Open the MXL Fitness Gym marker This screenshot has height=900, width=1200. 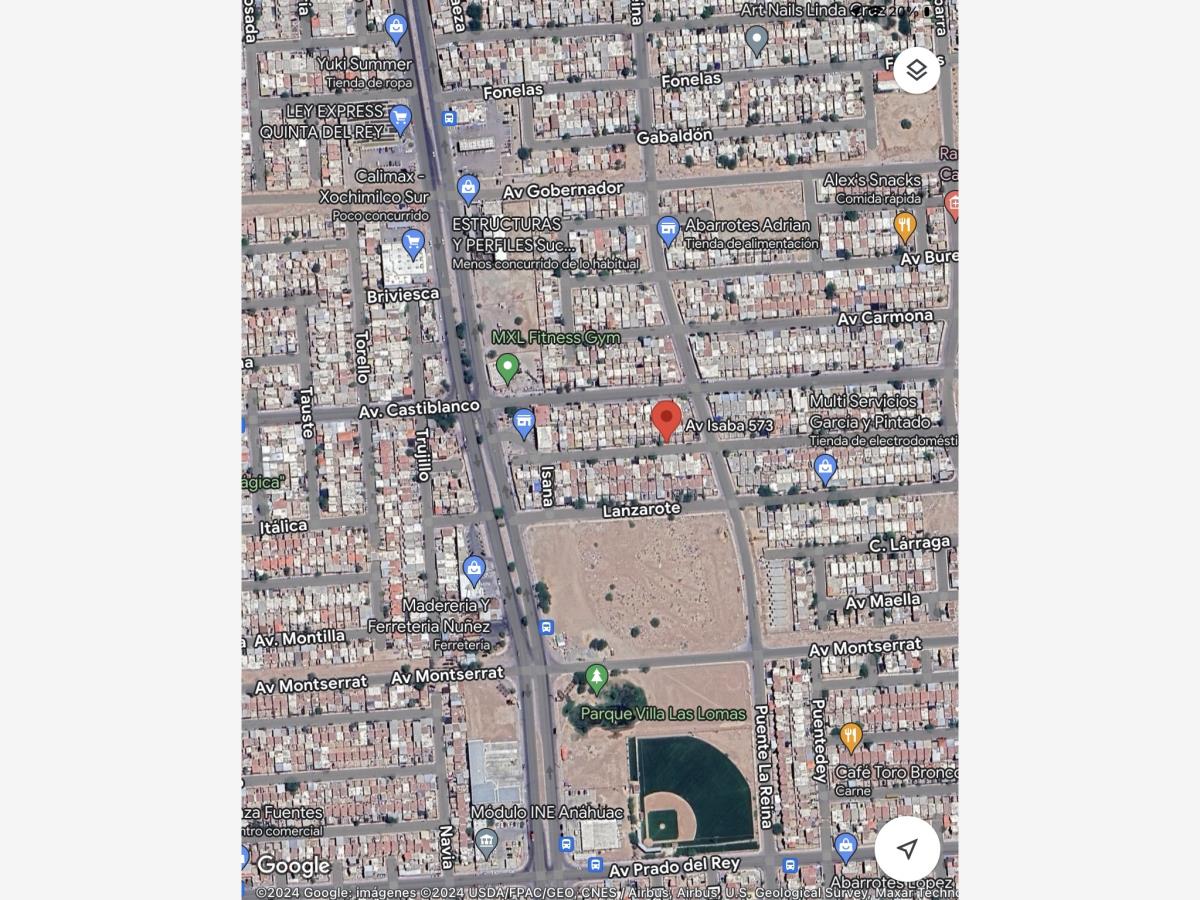tap(508, 367)
